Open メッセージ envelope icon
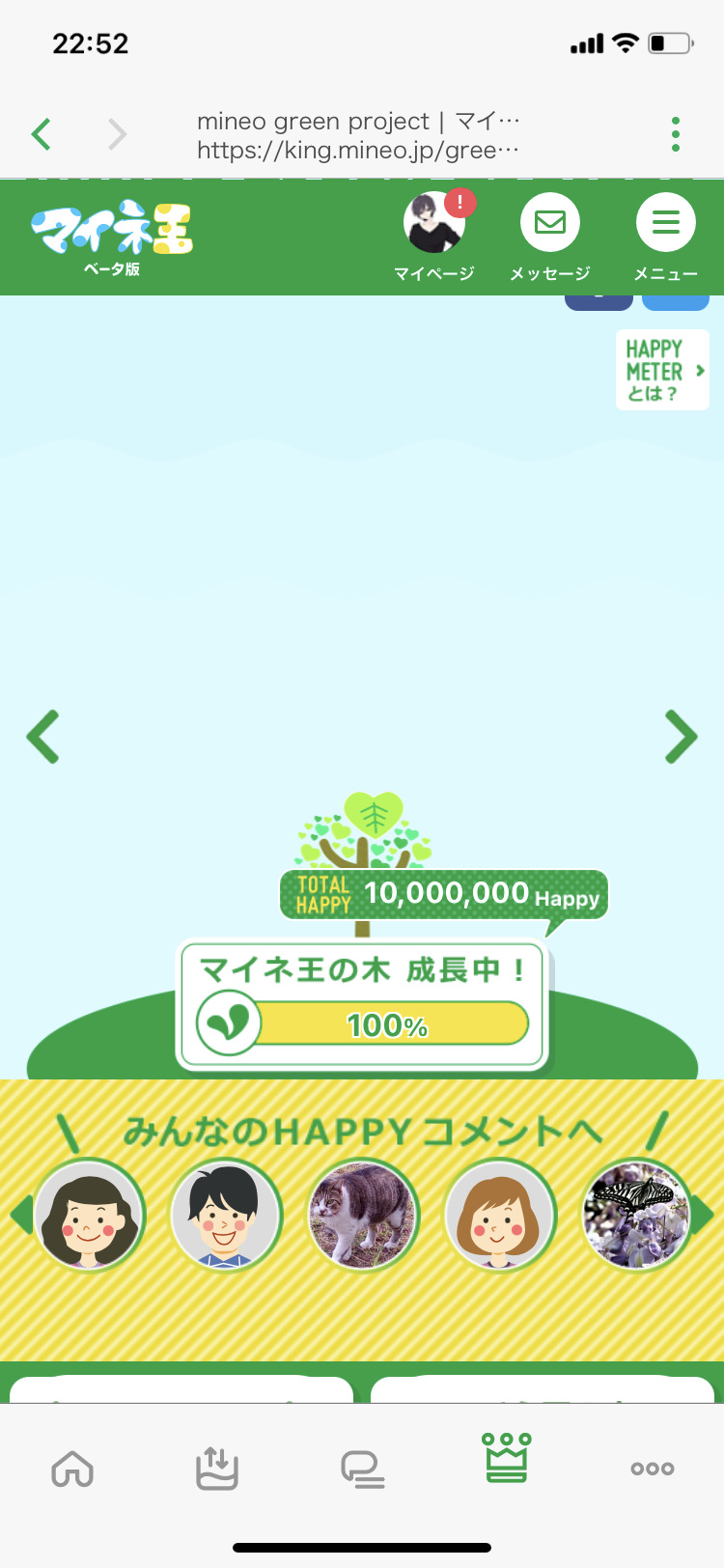This screenshot has width=724, height=1568. [550, 222]
